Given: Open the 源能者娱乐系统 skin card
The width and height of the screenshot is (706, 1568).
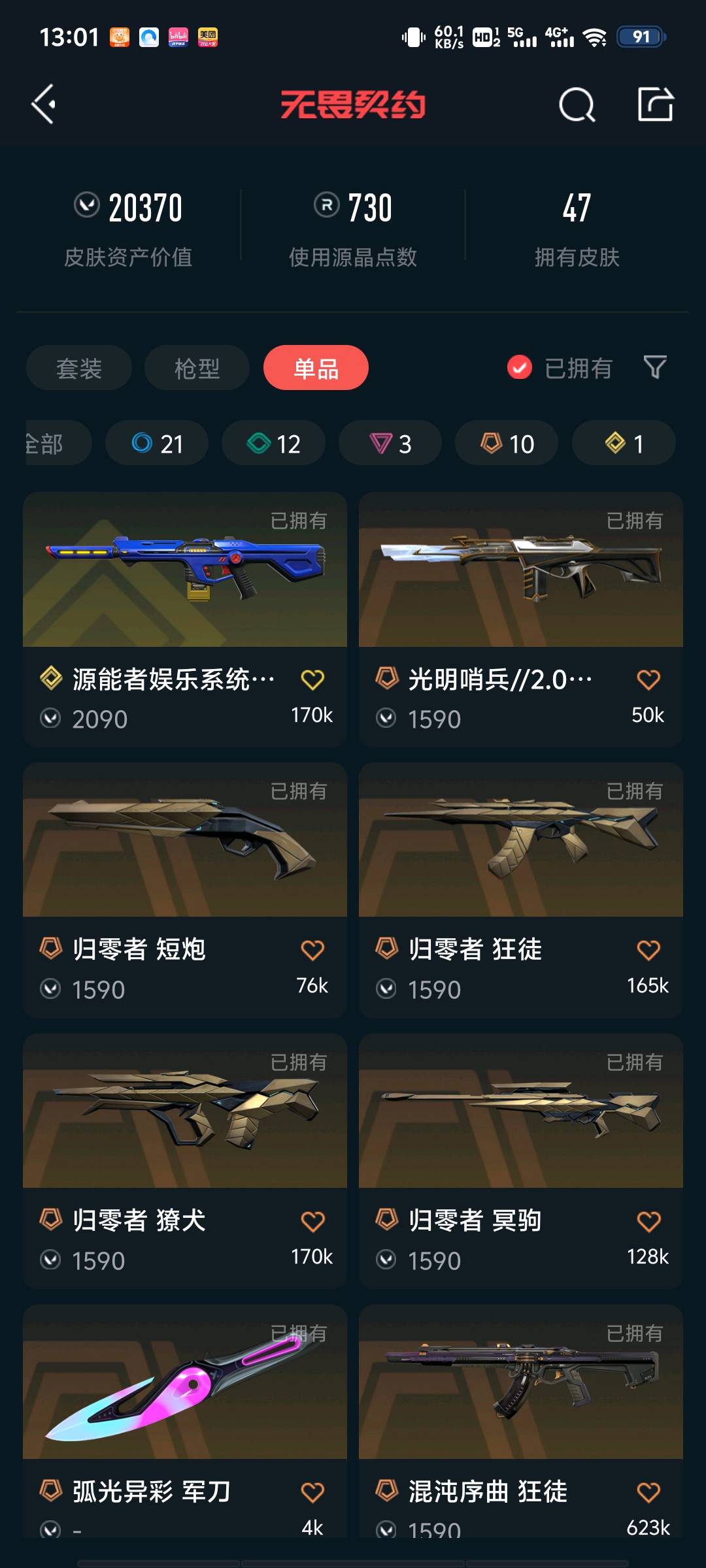Looking at the screenshot, I should 185,619.
